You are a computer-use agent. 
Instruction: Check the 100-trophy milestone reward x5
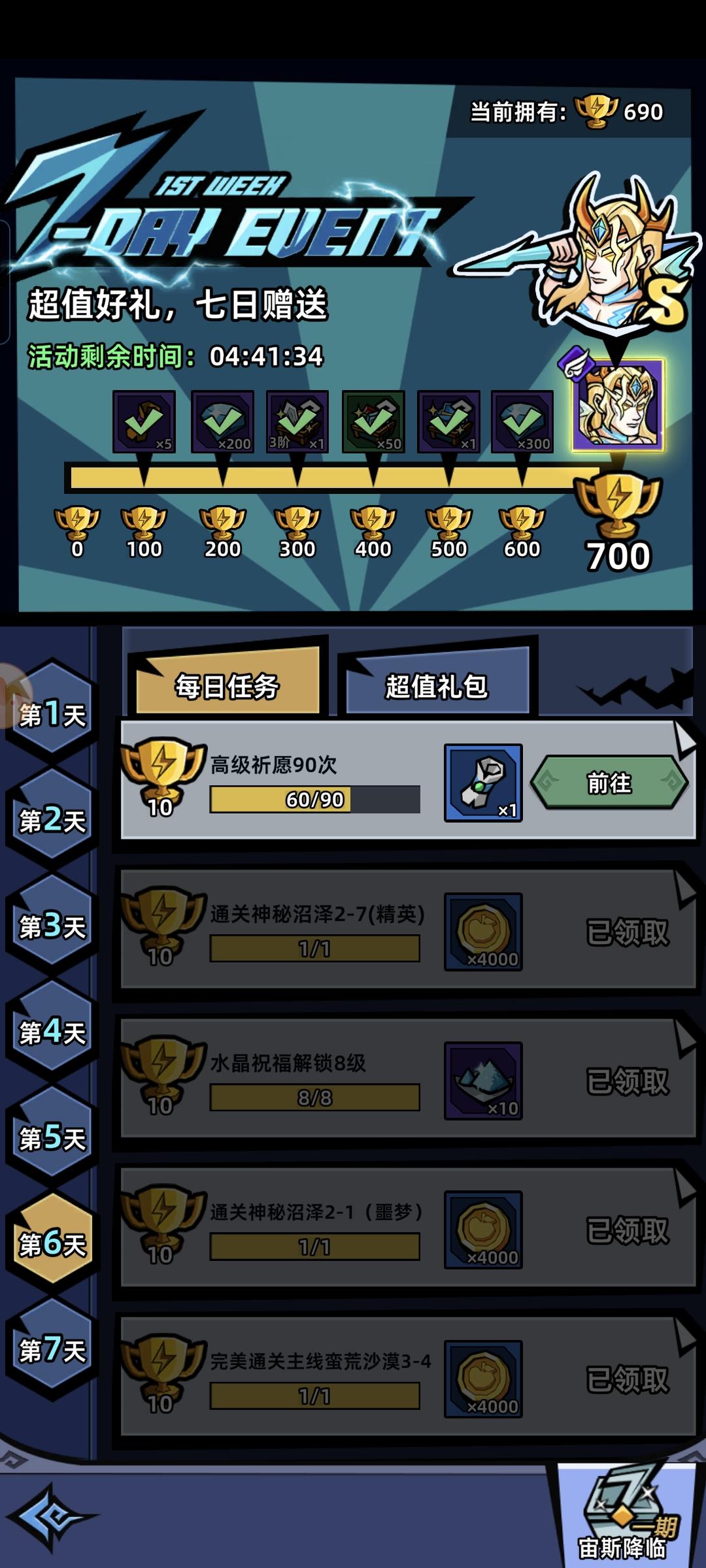click(144, 421)
